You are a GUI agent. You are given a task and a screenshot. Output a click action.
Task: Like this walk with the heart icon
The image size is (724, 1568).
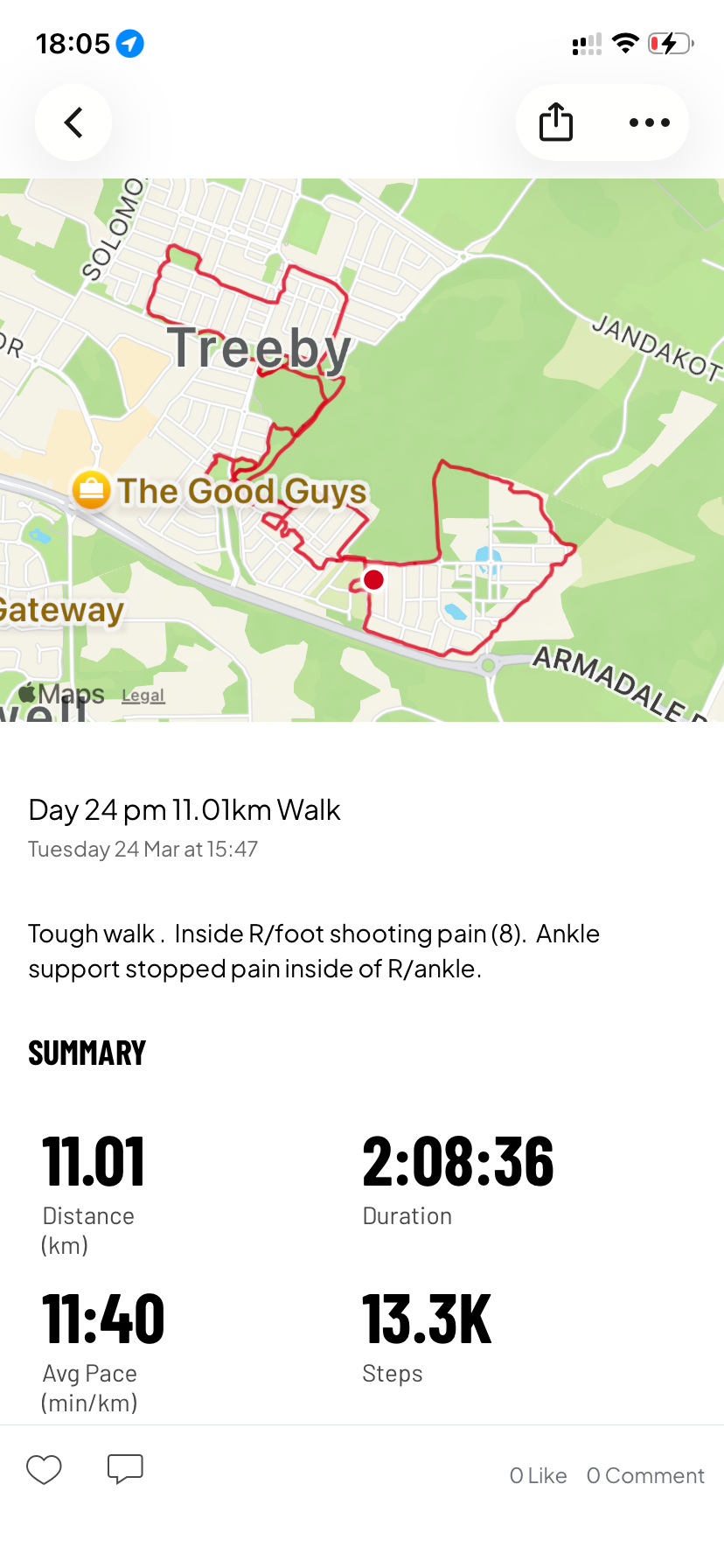click(44, 1469)
